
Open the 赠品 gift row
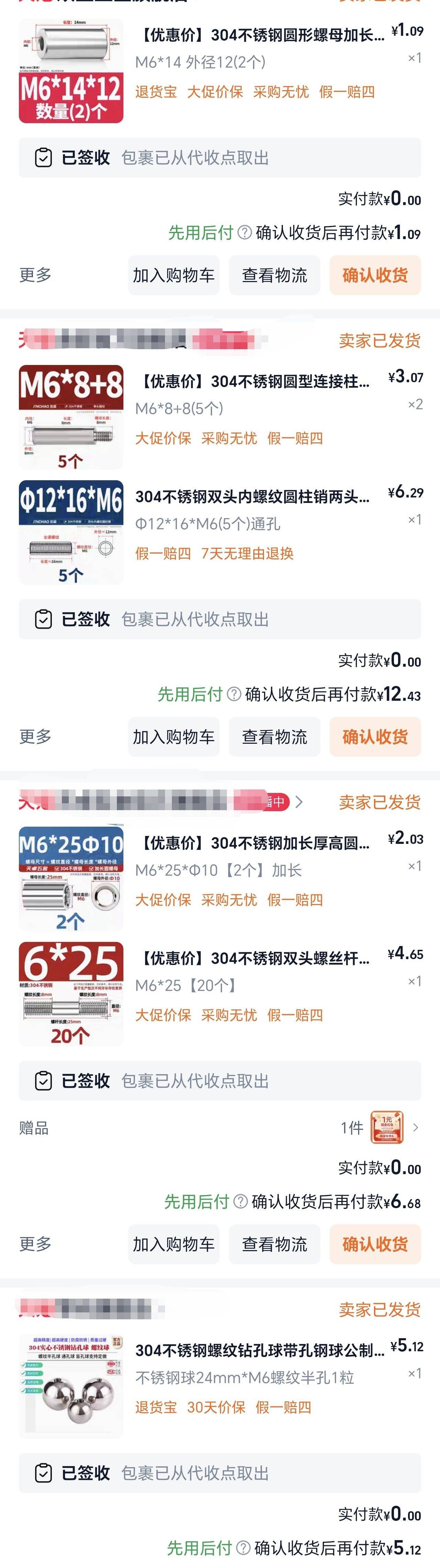pyautogui.click(x=220, y=1128)
